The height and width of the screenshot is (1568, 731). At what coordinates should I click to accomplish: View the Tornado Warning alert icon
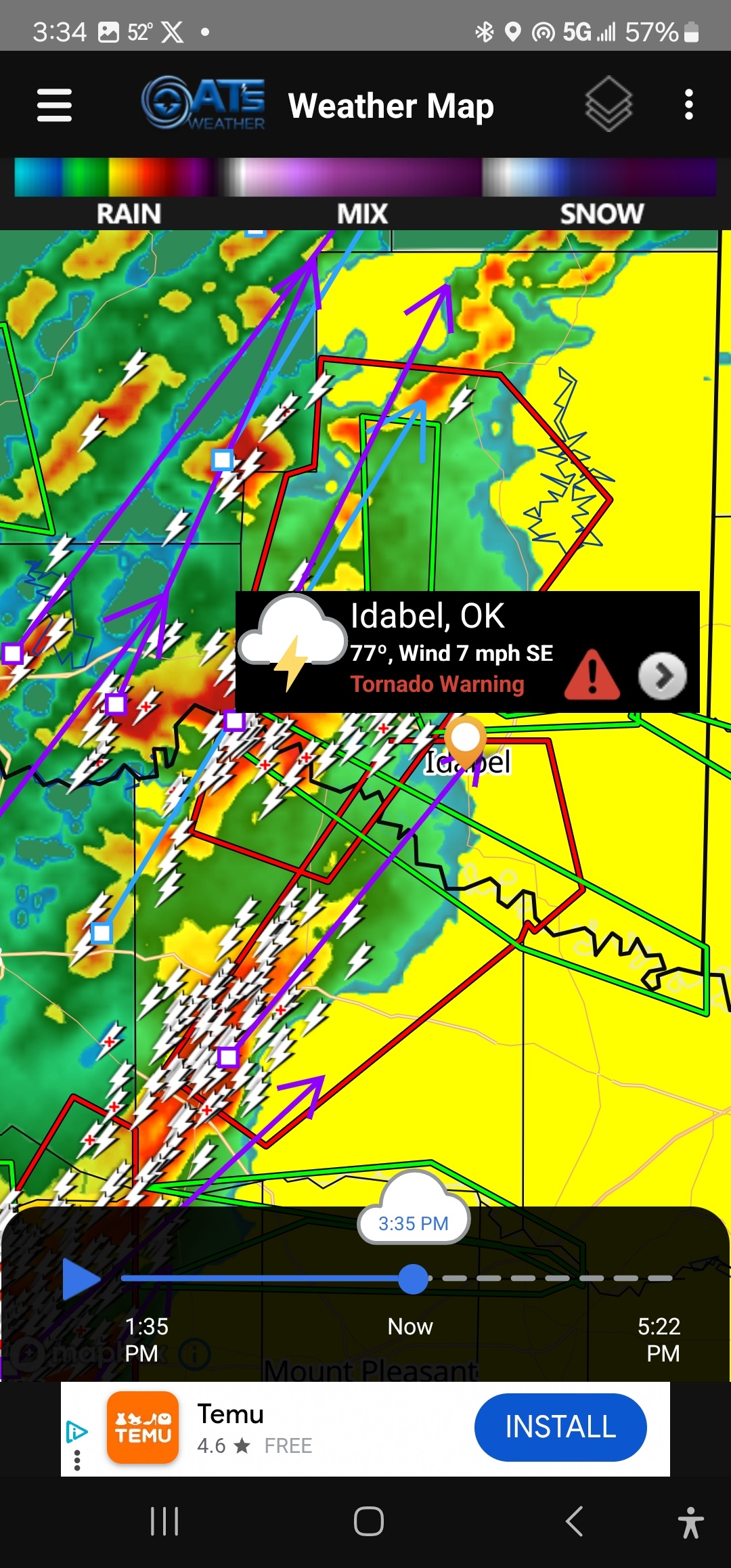coord(592,674)
